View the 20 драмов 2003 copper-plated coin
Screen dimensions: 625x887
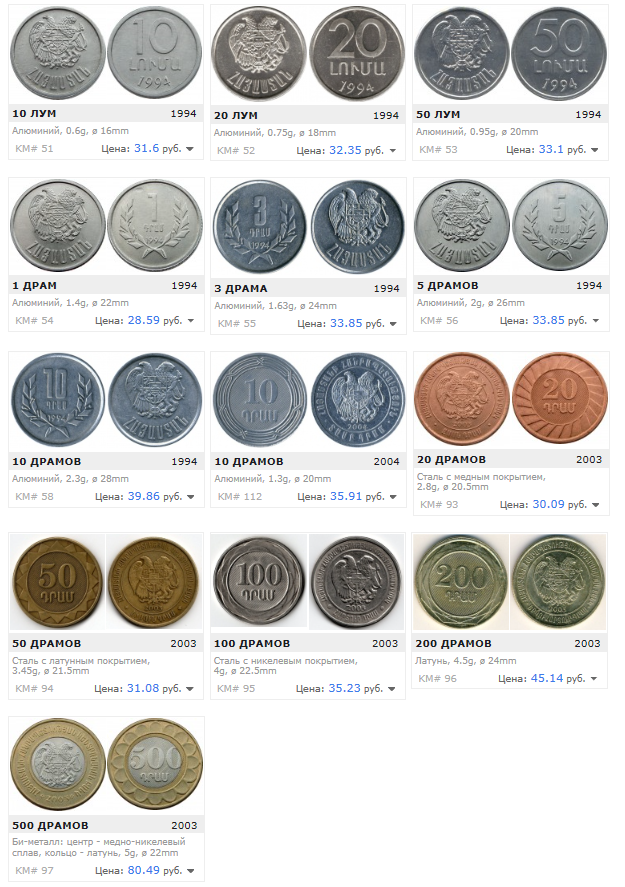tap(510, 401)
